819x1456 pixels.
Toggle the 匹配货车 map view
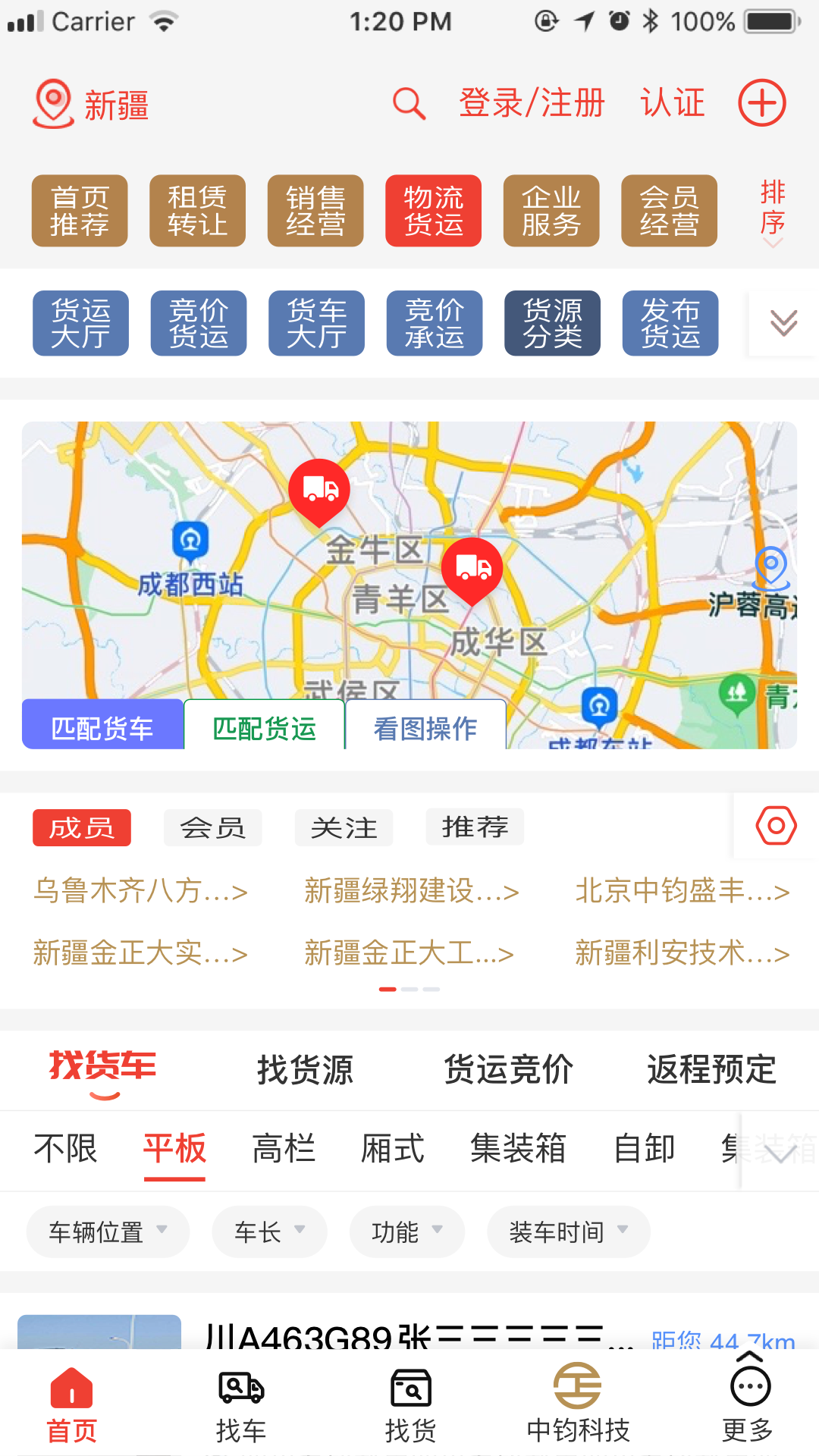(102, 726)
